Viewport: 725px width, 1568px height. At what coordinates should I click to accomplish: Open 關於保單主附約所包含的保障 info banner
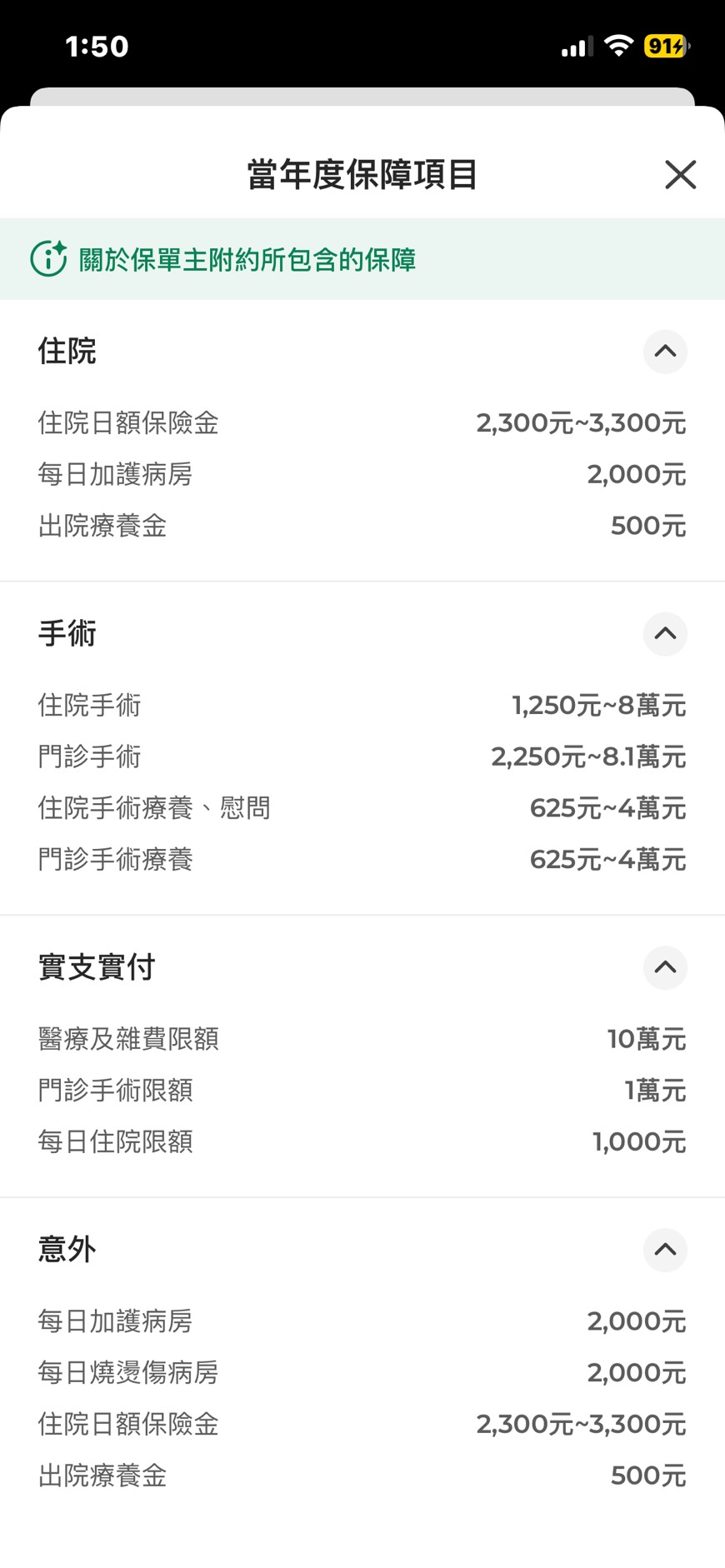pos(247,260)
